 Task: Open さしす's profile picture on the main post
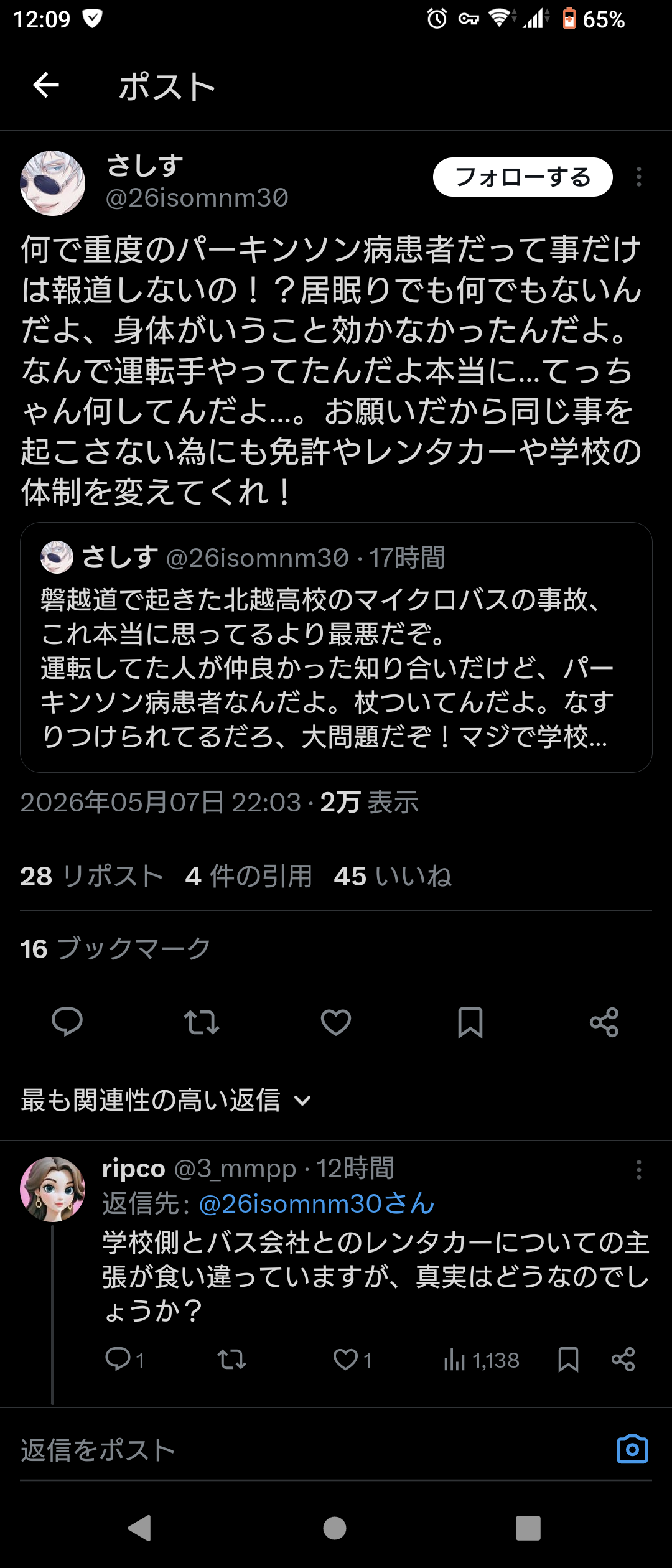[53, 183]
